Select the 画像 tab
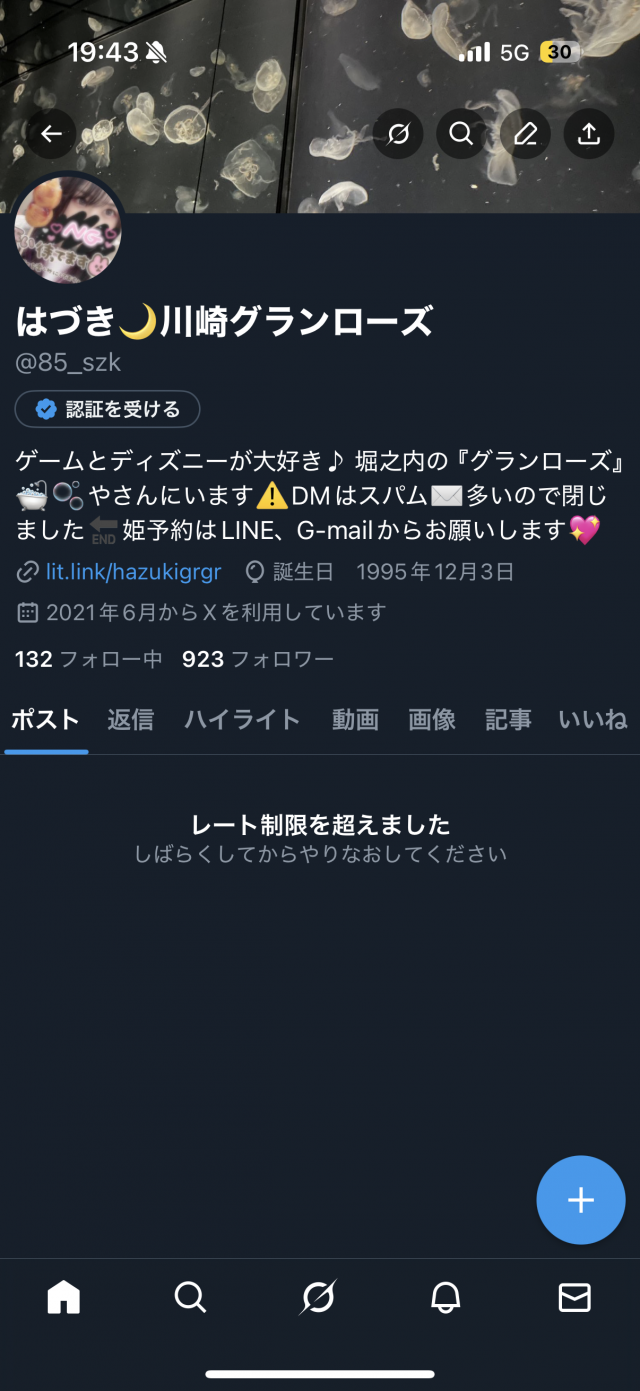 (432, 719)
